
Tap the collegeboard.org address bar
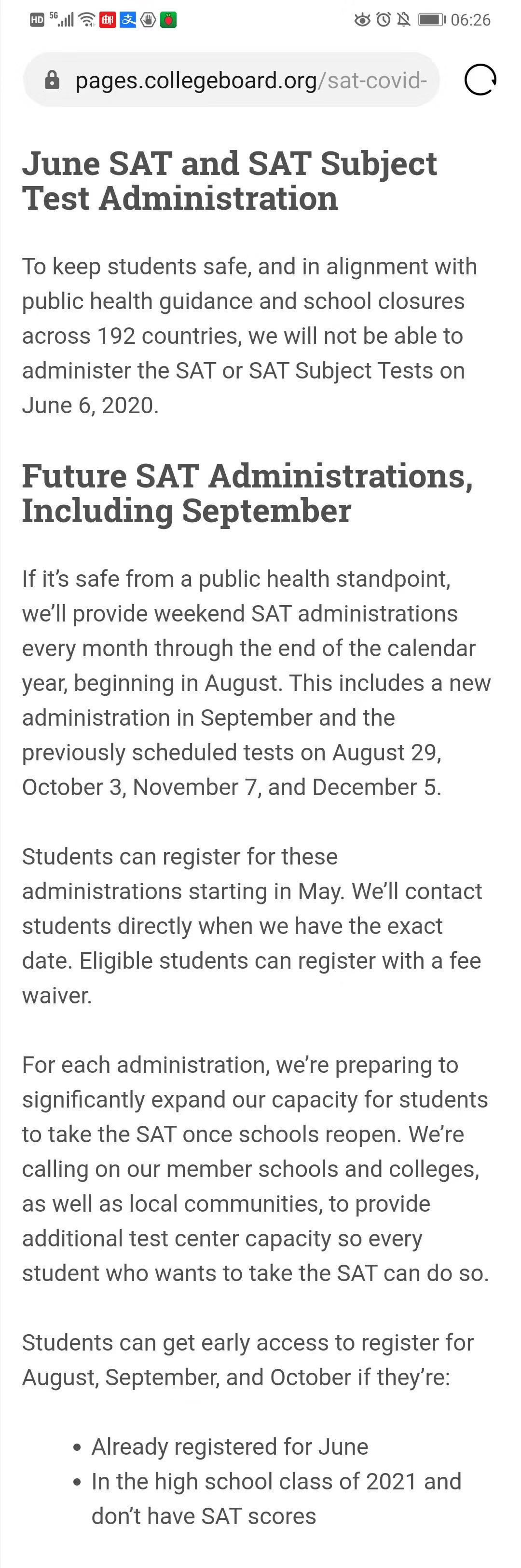coord(231,80)
